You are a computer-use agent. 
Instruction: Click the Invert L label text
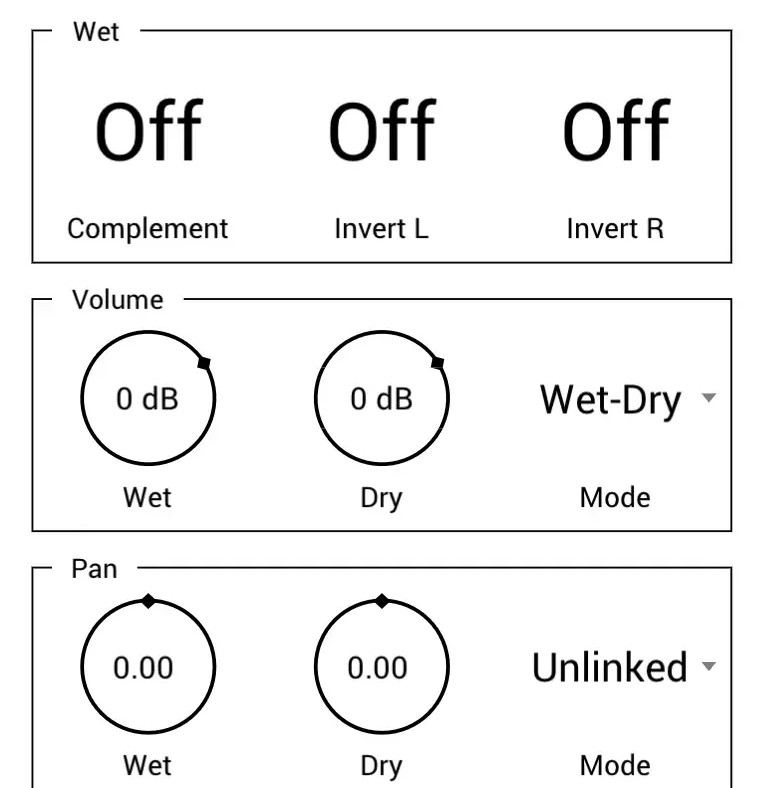click(381, 228)
